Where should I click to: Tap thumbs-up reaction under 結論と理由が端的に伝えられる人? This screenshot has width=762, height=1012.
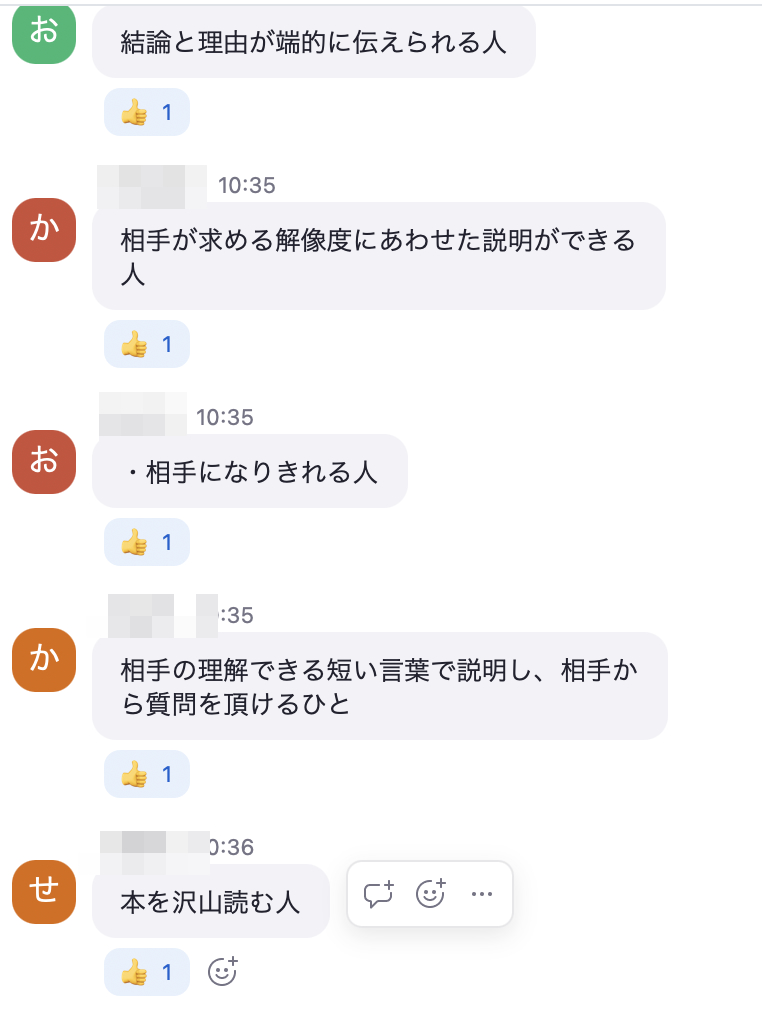(x=146, y=112)
